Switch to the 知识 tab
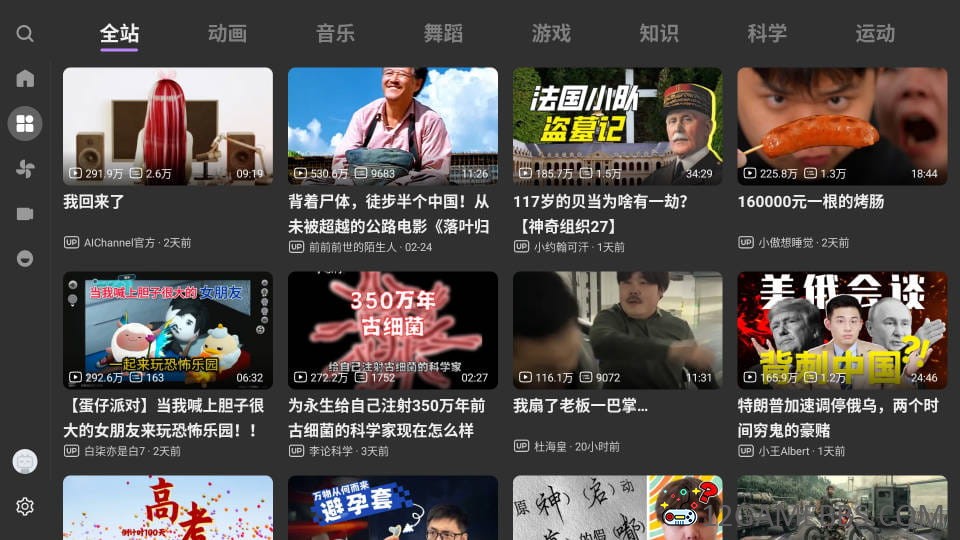960x540 pixels. point(659,33)
